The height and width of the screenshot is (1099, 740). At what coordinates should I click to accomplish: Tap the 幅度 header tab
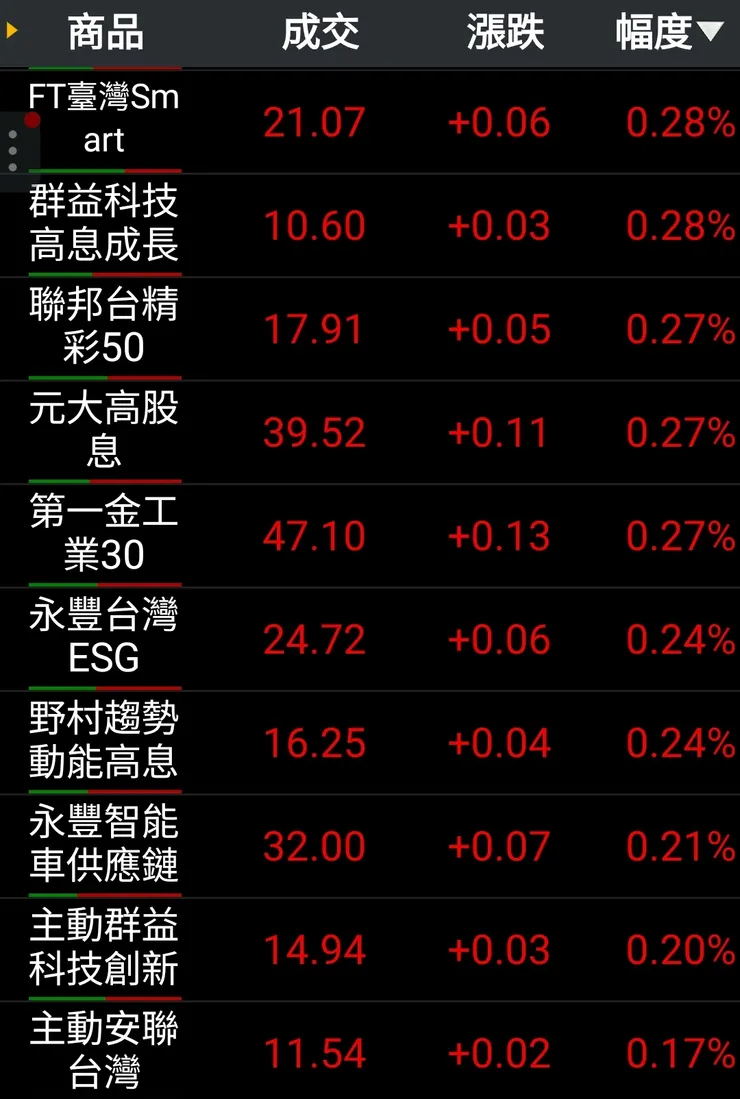[662, 31]
